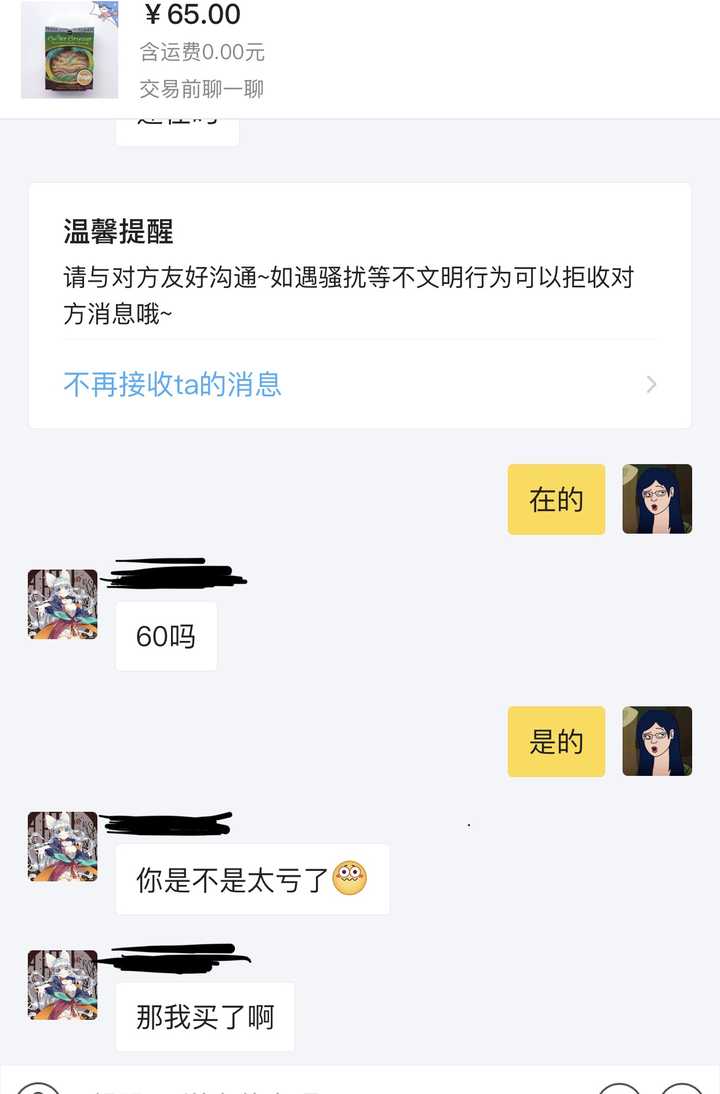This screenshot has width=720, height=1094.
Task: Open your avatar next to the 在的 message
Action: pyautogui.click(x=657, y=499)
